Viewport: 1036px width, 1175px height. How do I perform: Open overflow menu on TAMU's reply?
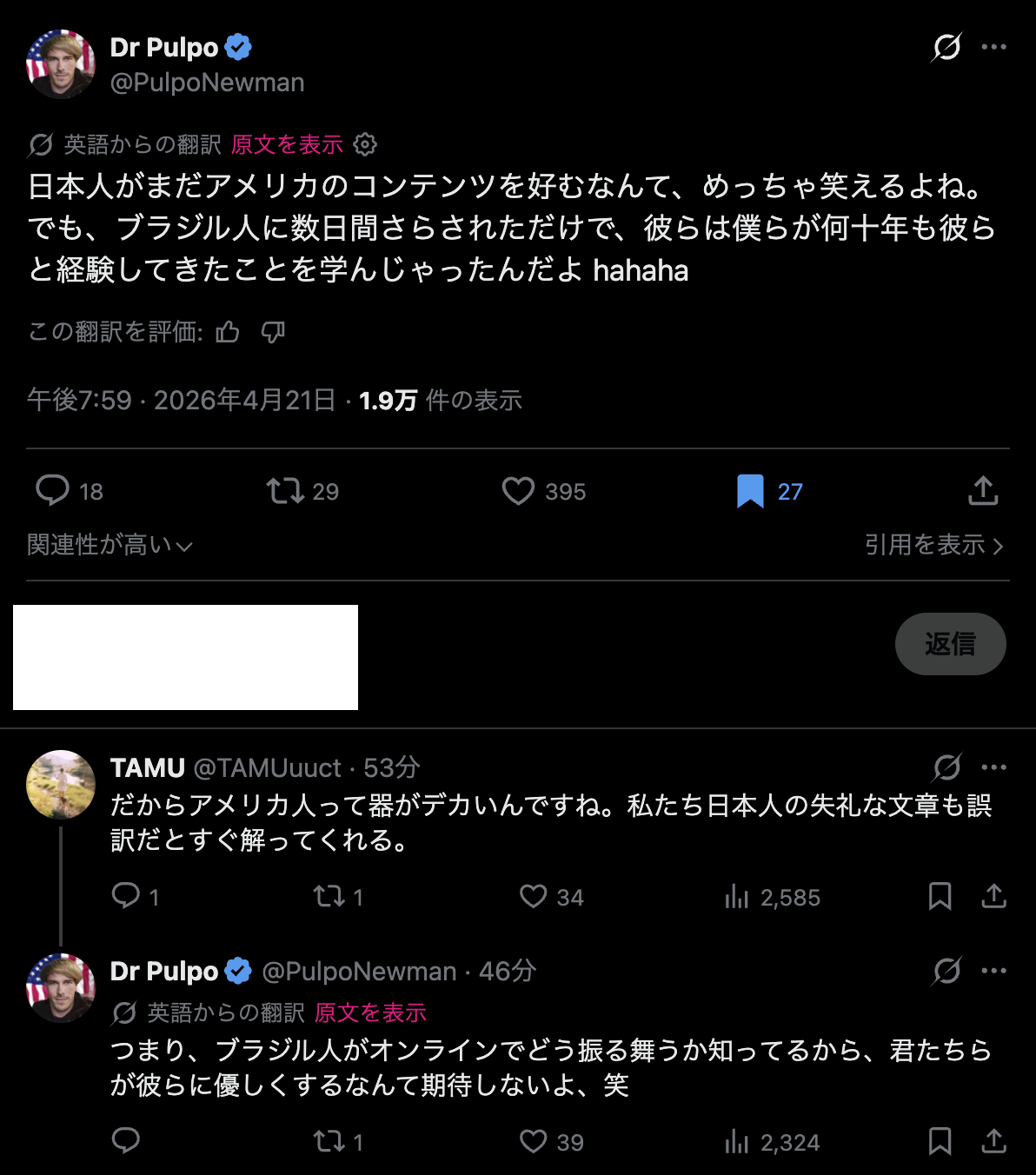click(993, 767)
